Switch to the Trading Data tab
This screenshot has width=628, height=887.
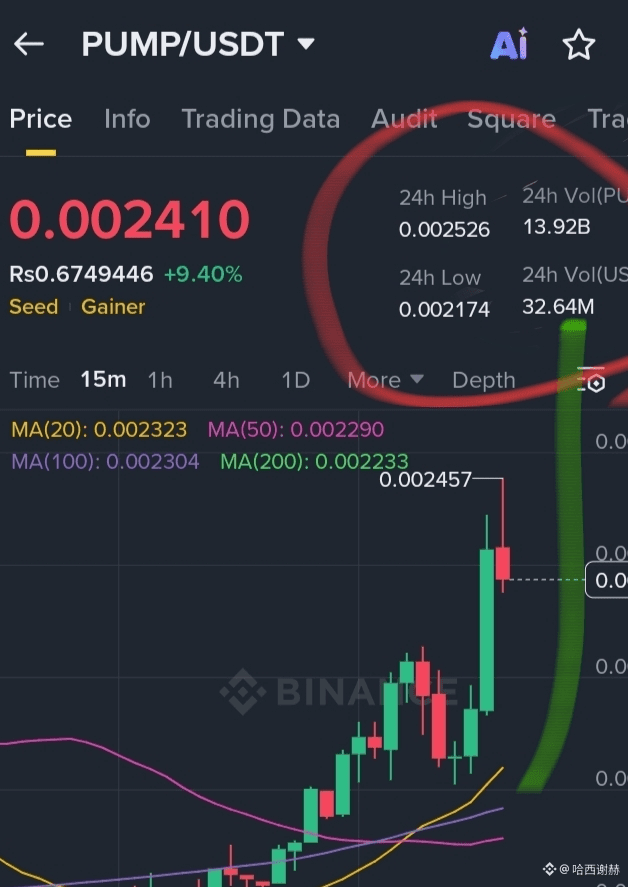click(260, 119)
